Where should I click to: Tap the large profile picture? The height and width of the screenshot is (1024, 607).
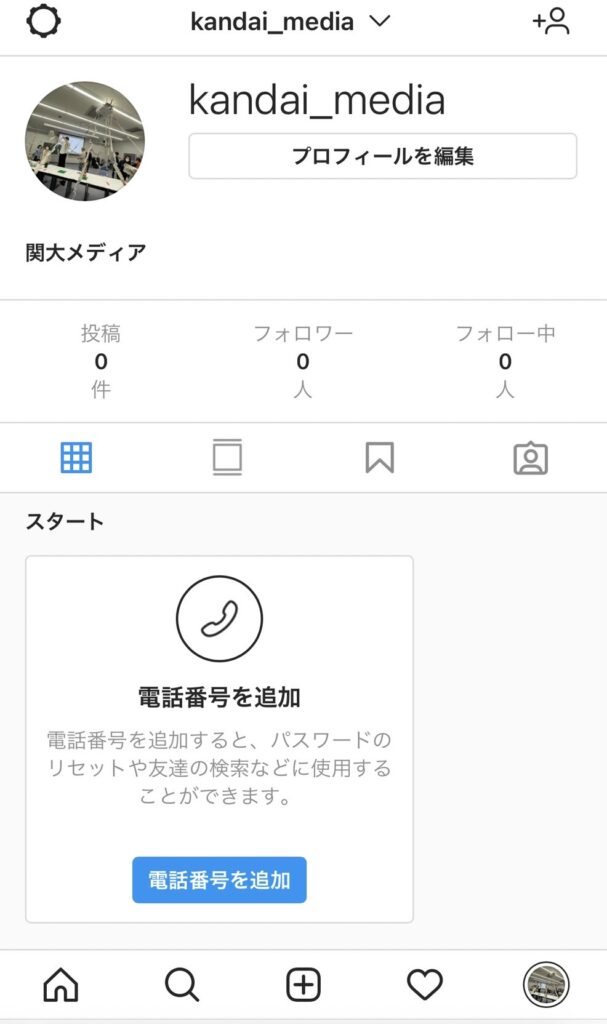(84, 141)
